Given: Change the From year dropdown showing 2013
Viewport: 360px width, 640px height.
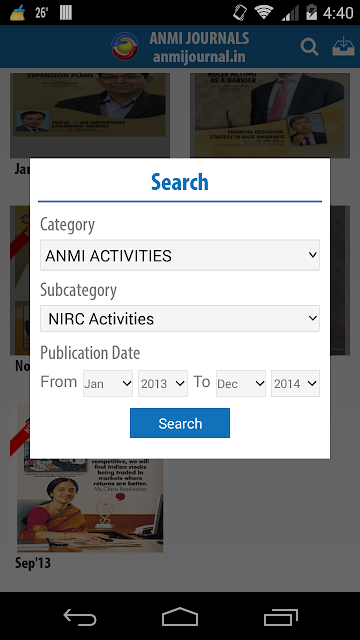Looking at the screenshot, I should pos(162,383).
